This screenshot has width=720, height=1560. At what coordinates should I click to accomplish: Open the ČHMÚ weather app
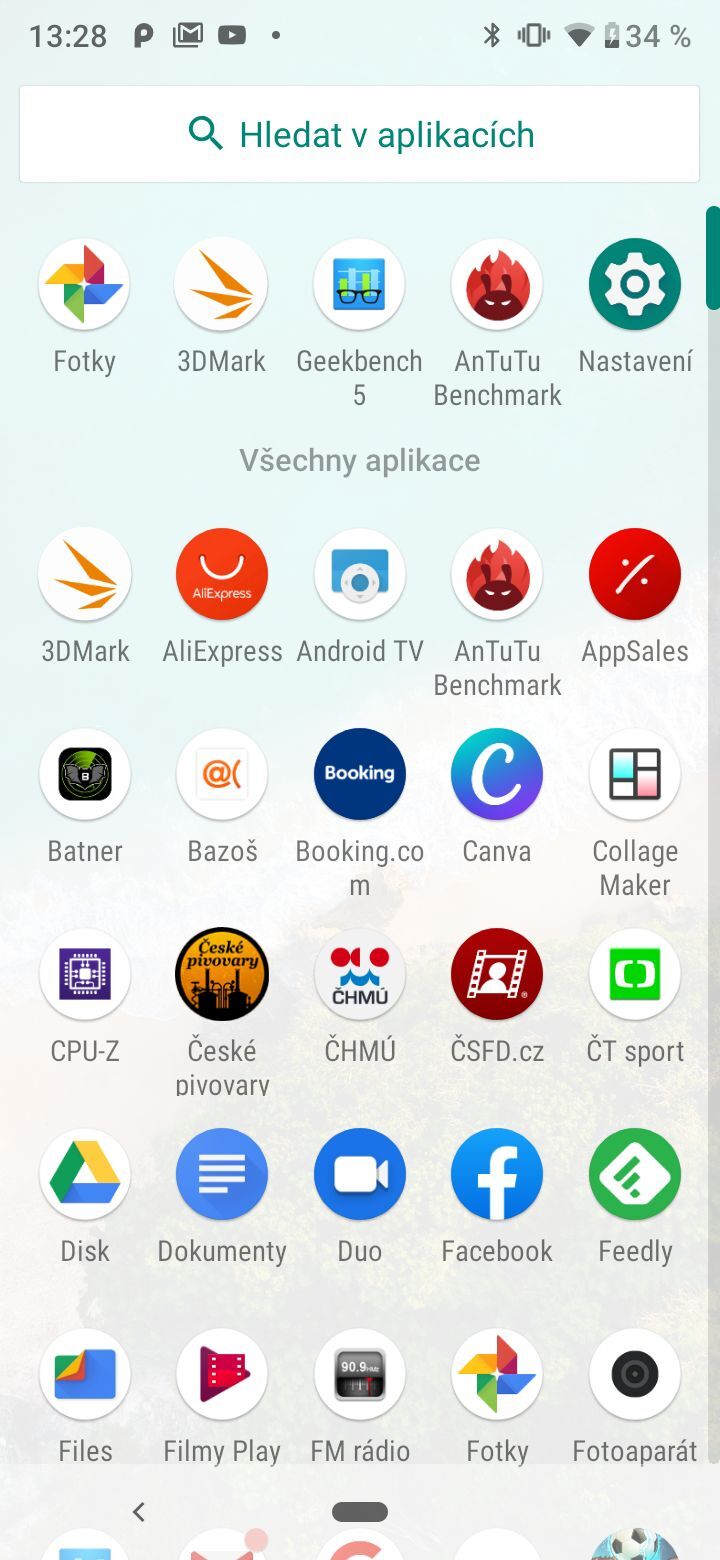coord(359,974)
